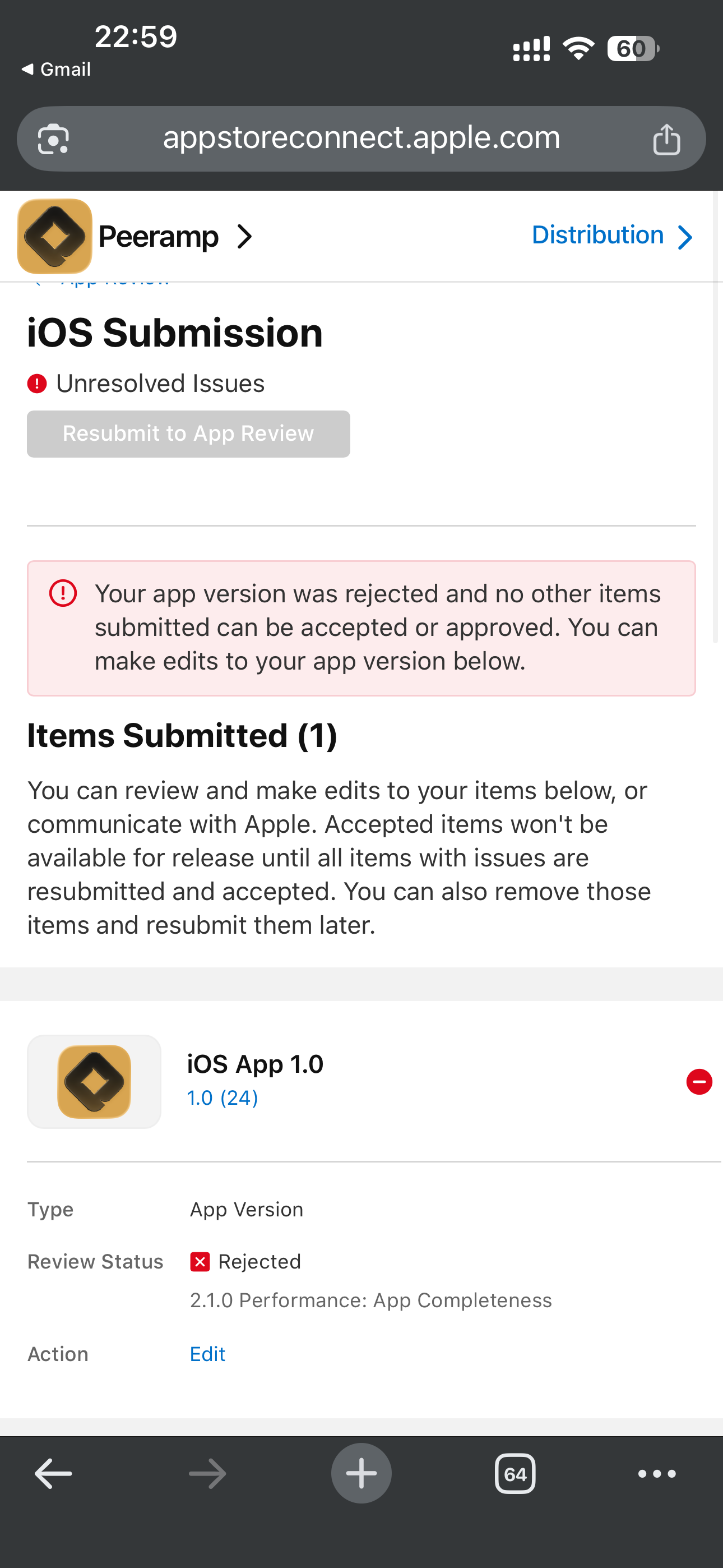Viewport: 723px width, 1568px height.
Task: Open the browser's more options menu
Action: coord(657,1474)
